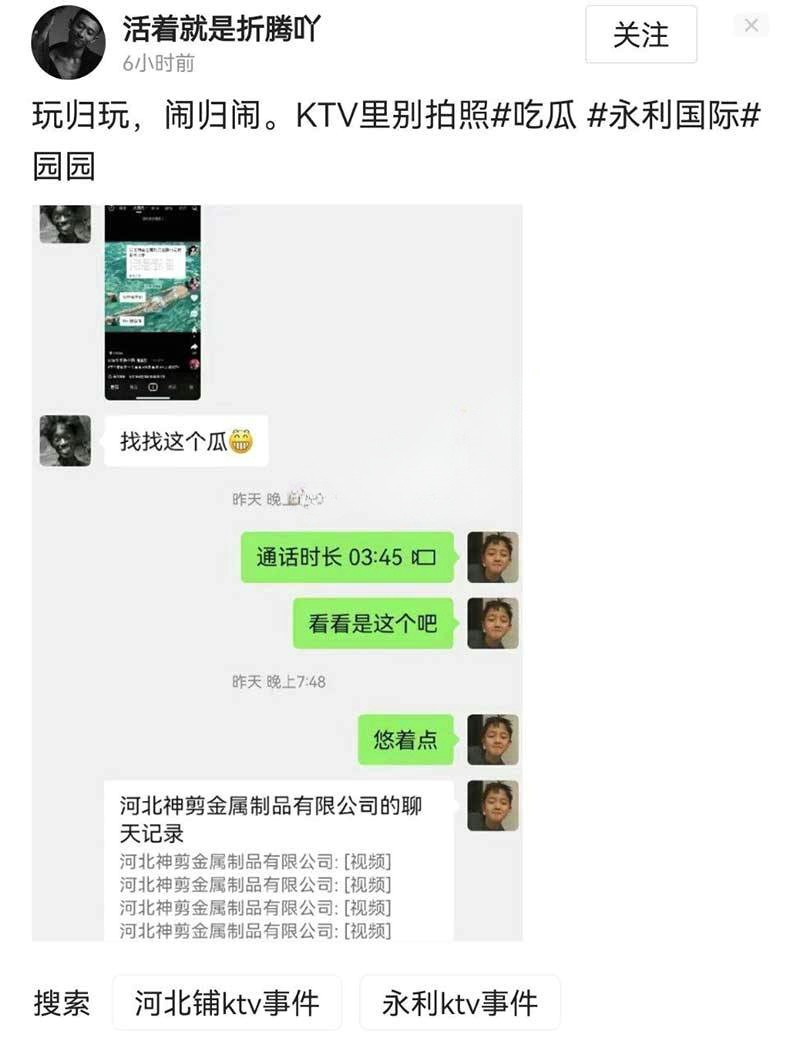View the chat screenshot image full size

(x=278, y=572)
